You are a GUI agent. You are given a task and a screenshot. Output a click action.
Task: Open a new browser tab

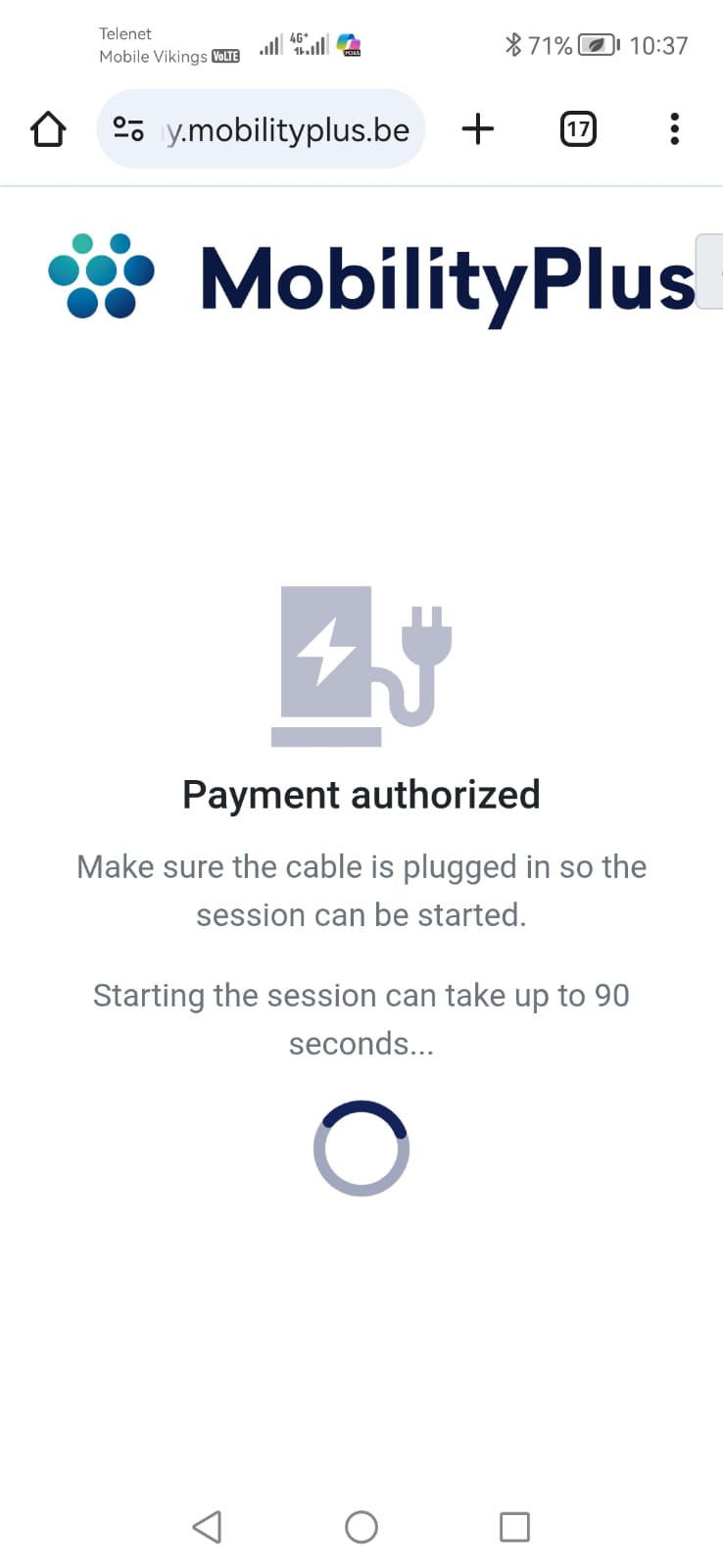[478, 129]
